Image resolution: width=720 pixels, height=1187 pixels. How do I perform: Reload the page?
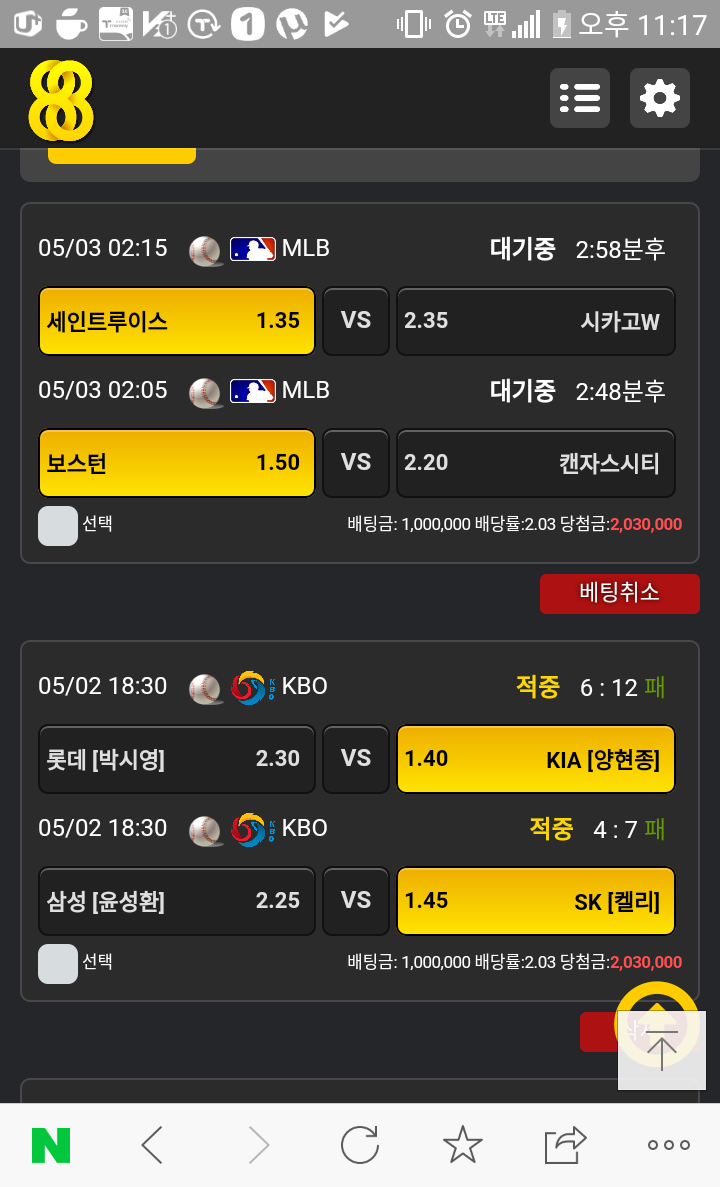click(x=360, y=1145)
